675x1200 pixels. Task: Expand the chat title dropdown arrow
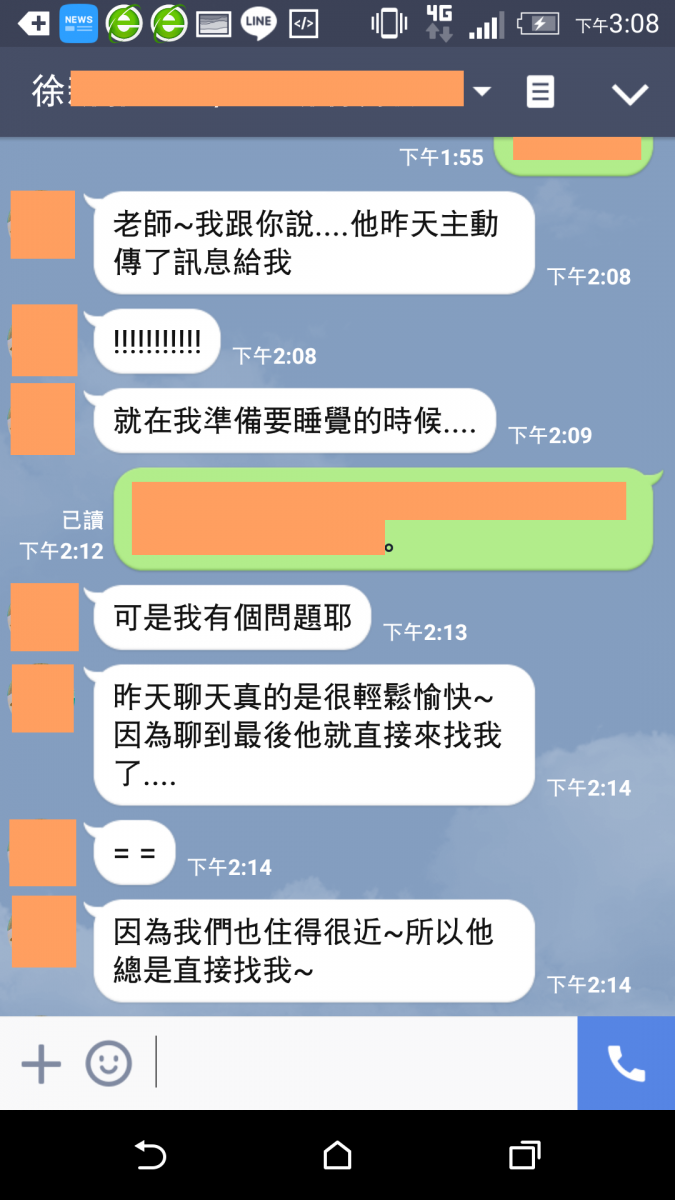[482, 92]
